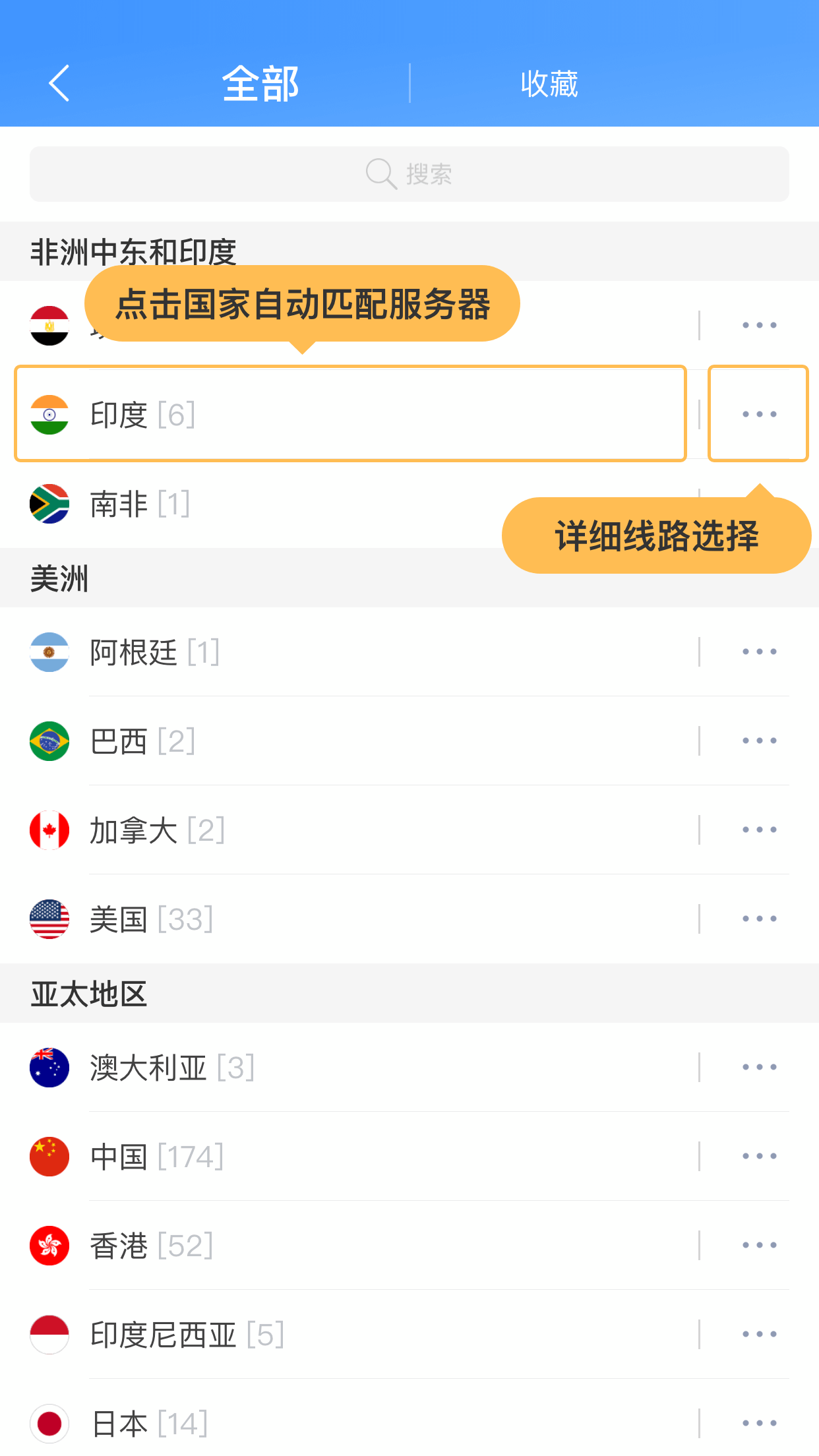819x1456 pixels.
Task: Open line details for 中国
Action: (x=759, y=1156)
